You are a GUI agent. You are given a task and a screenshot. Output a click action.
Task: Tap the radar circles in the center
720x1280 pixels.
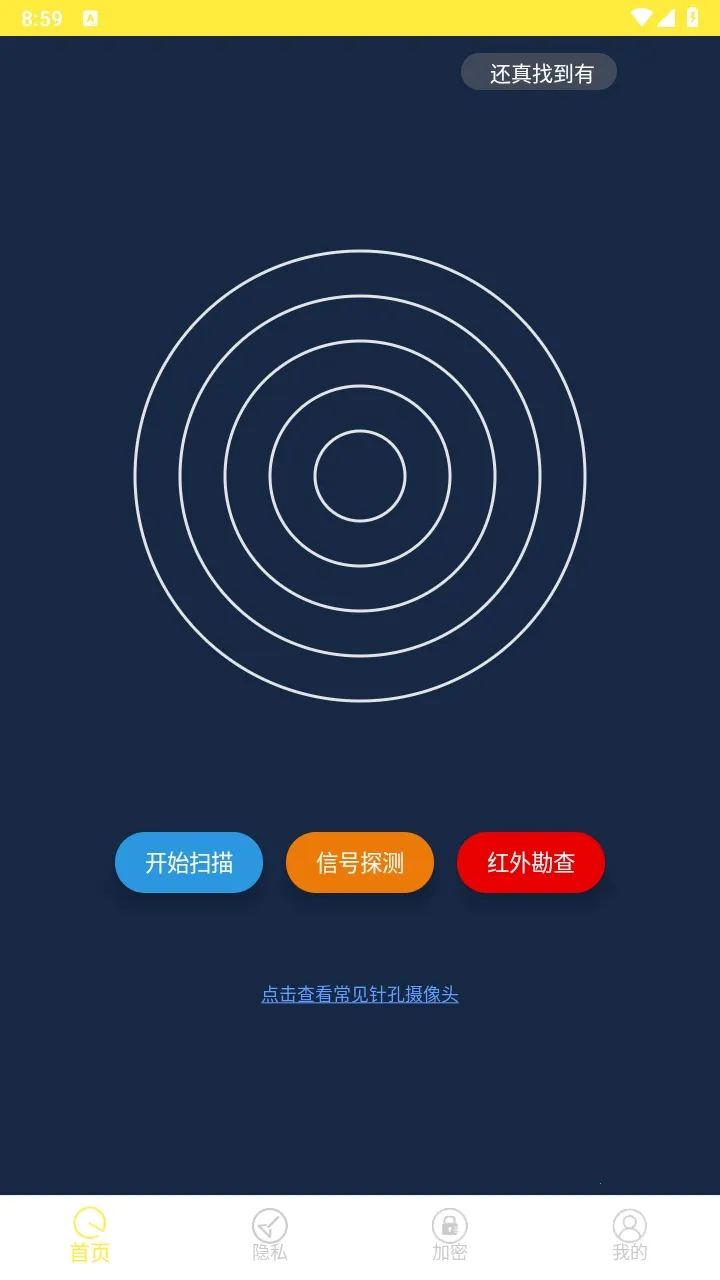(x=360, y=478)
